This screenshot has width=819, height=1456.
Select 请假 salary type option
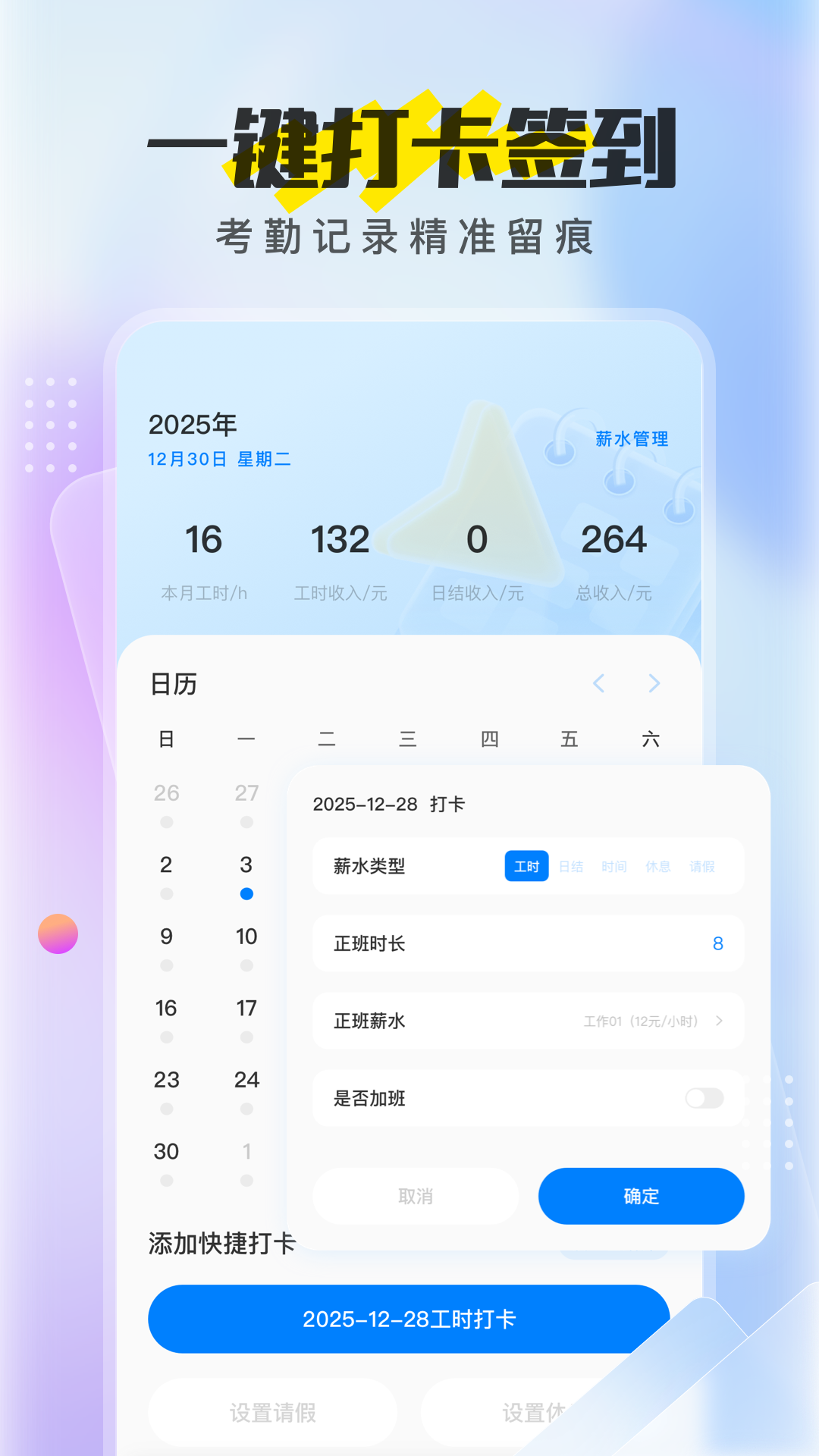tap(701, 866)
